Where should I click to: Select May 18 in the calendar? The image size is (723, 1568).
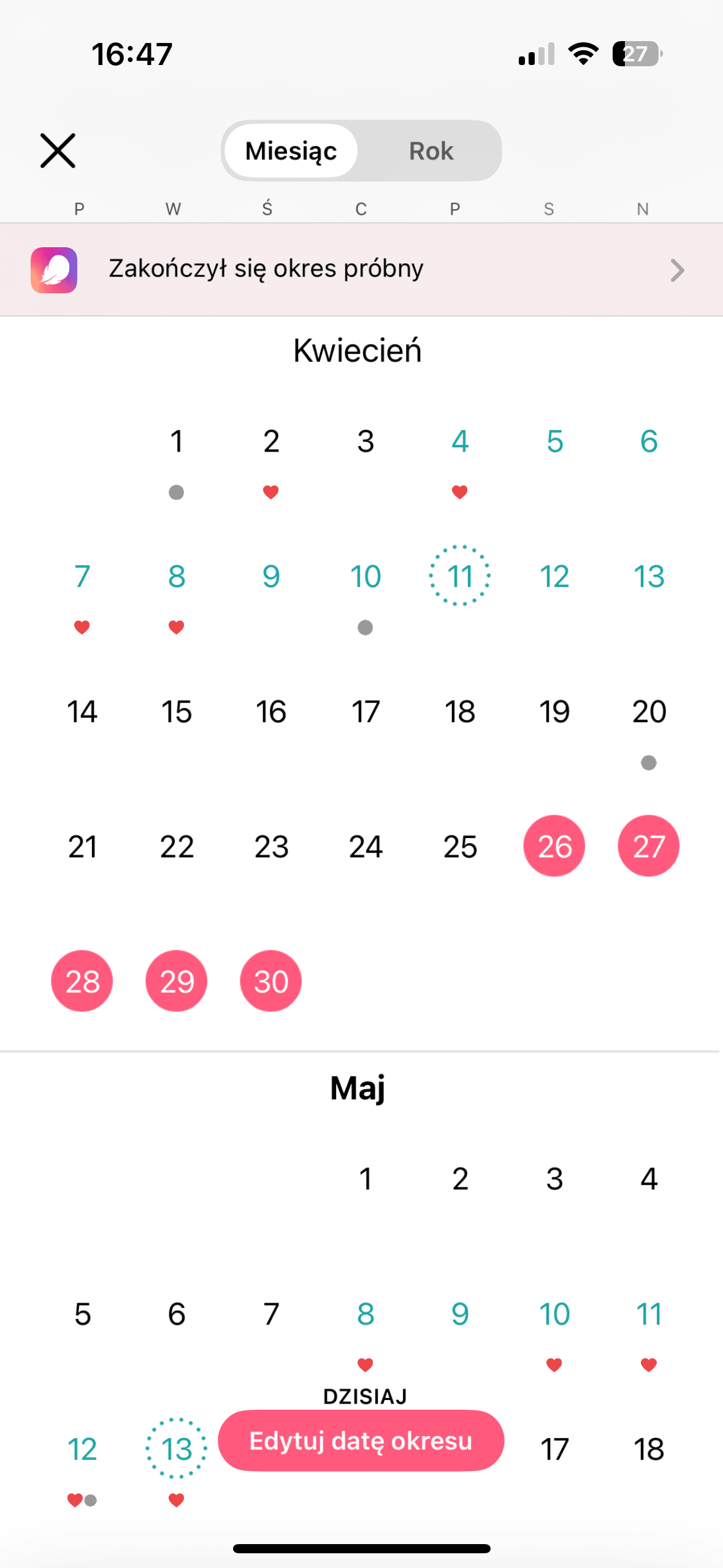648,1448
